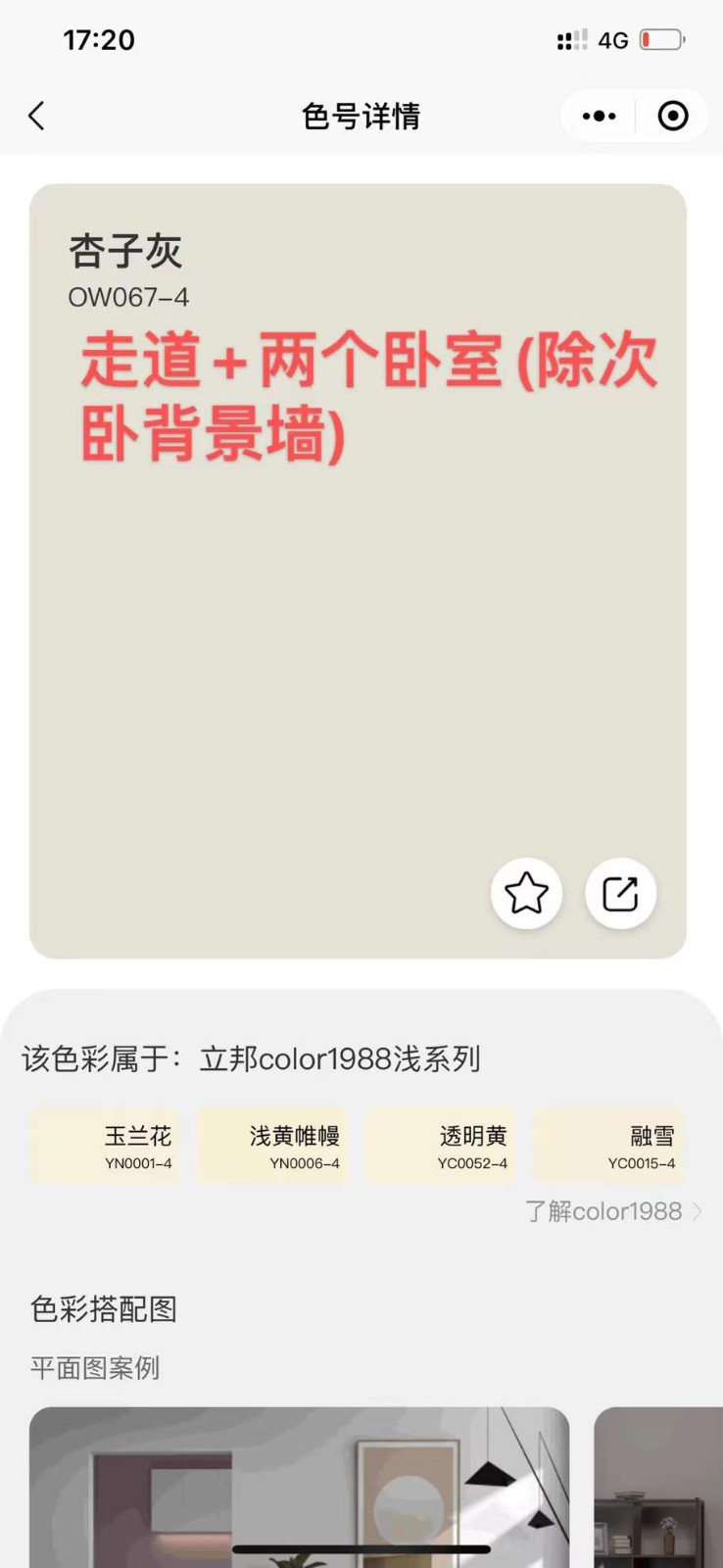This screenshot has height=1568, width=723.
Task: Select the 浅黄帷幔 YN0006-4 swatch
Action: coord(273,1147)
